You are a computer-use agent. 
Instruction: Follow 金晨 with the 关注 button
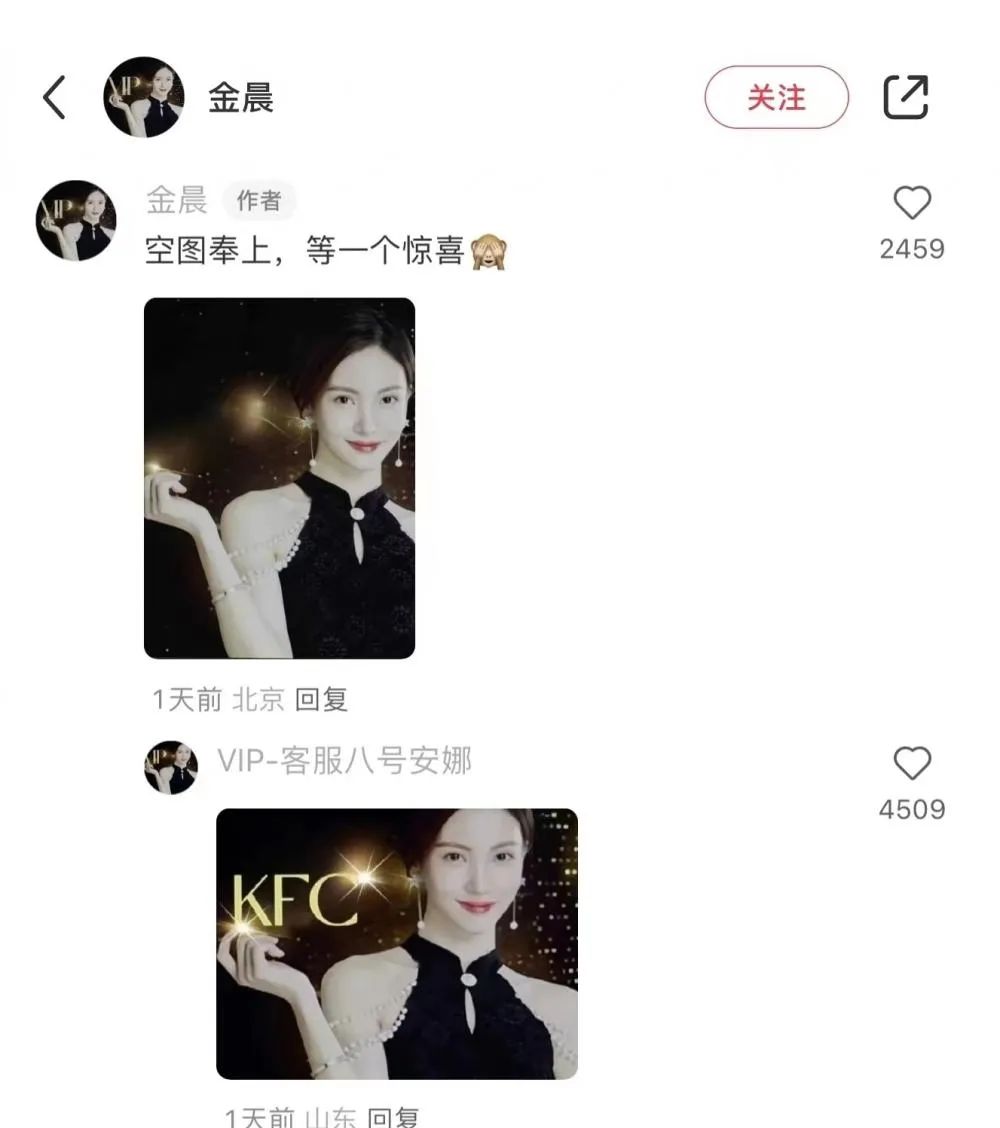tap(776, 98)
